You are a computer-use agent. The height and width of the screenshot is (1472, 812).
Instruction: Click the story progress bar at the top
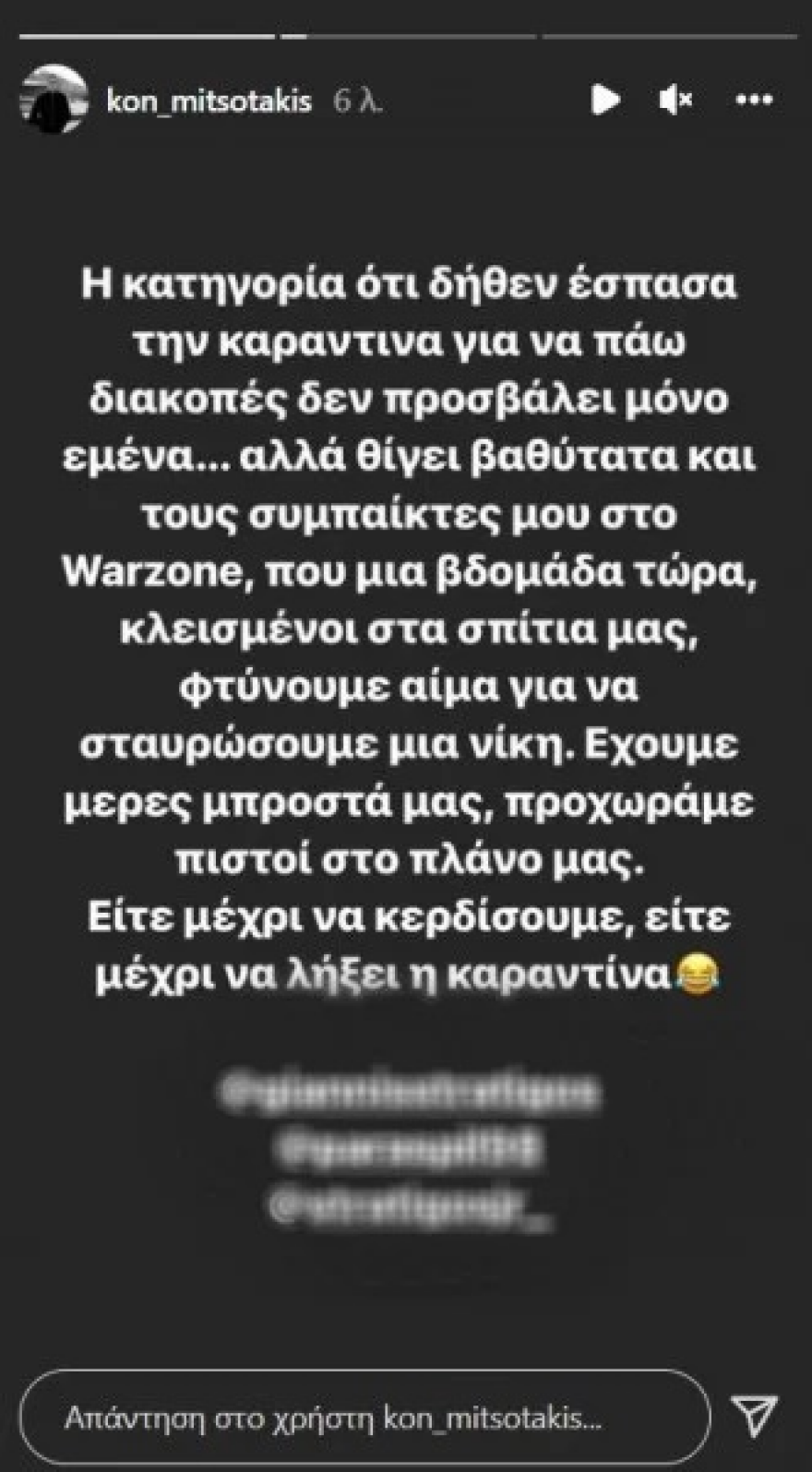pyautogui.click(x=406, y=35)
